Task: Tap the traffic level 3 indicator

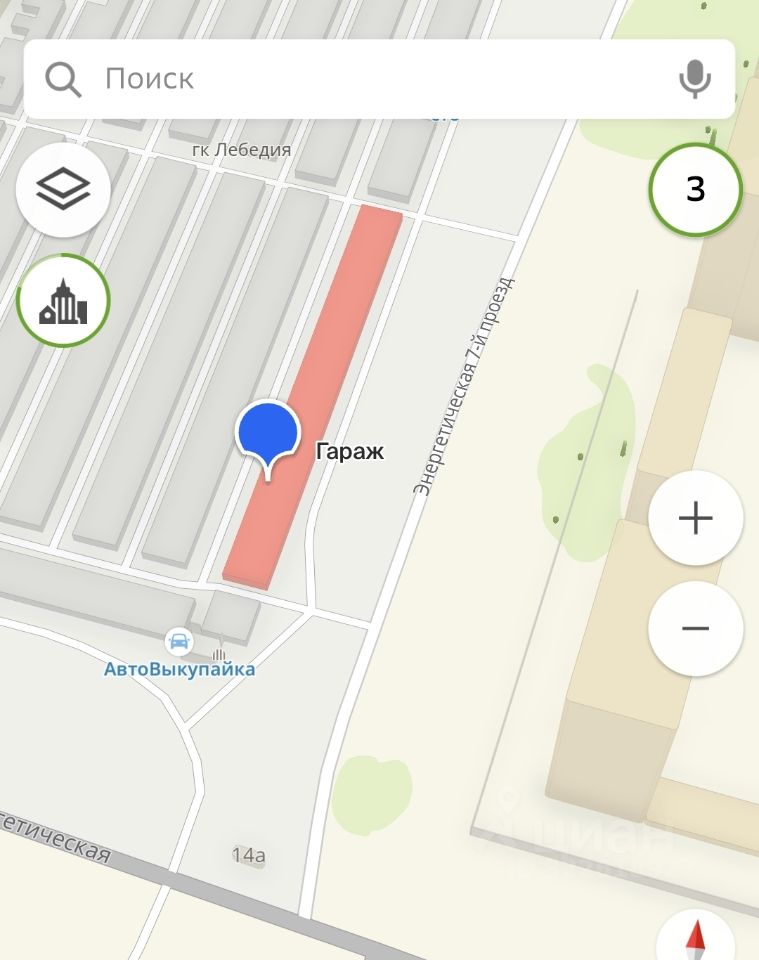Action: [695, 189]
